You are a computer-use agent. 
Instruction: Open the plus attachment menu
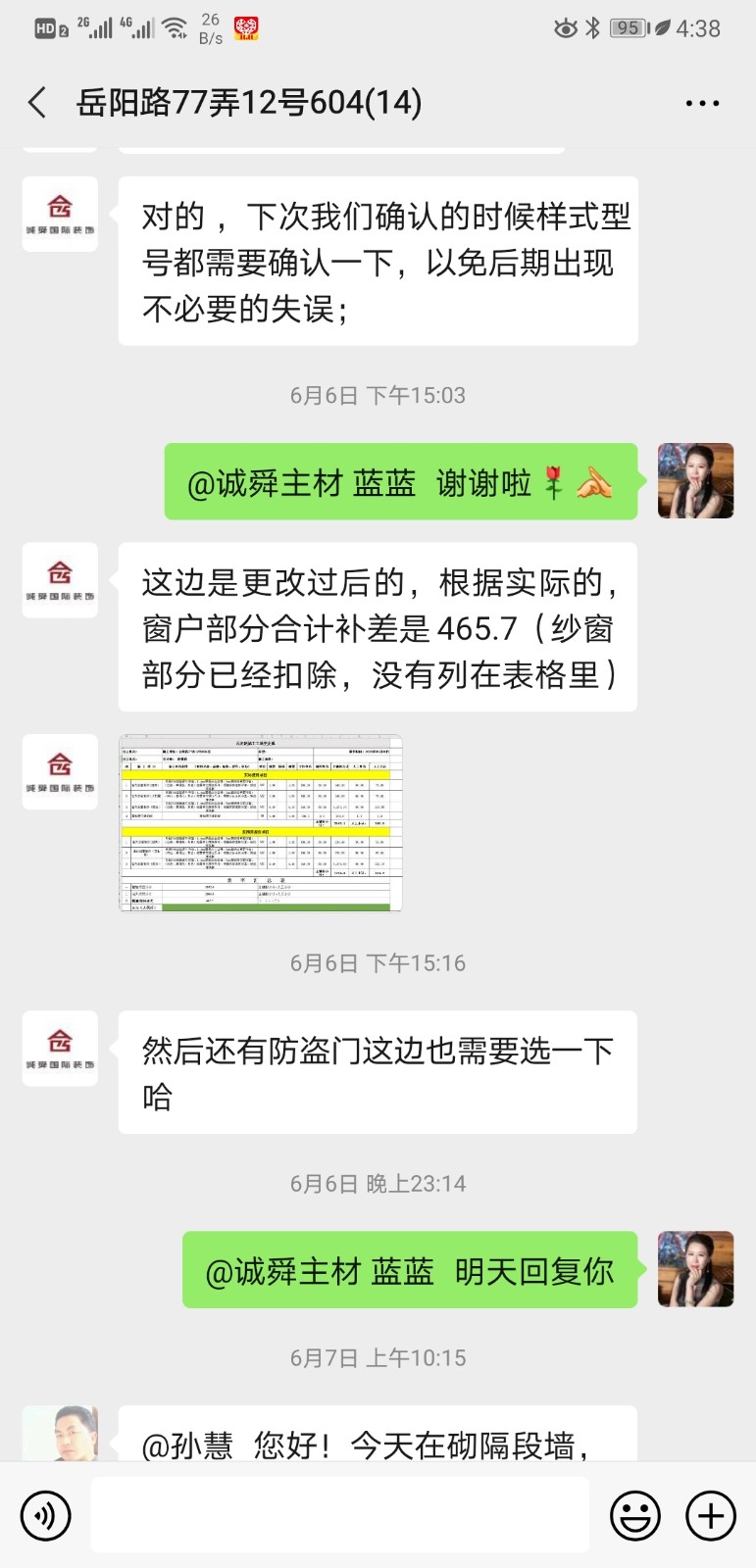click(710, 1515)
